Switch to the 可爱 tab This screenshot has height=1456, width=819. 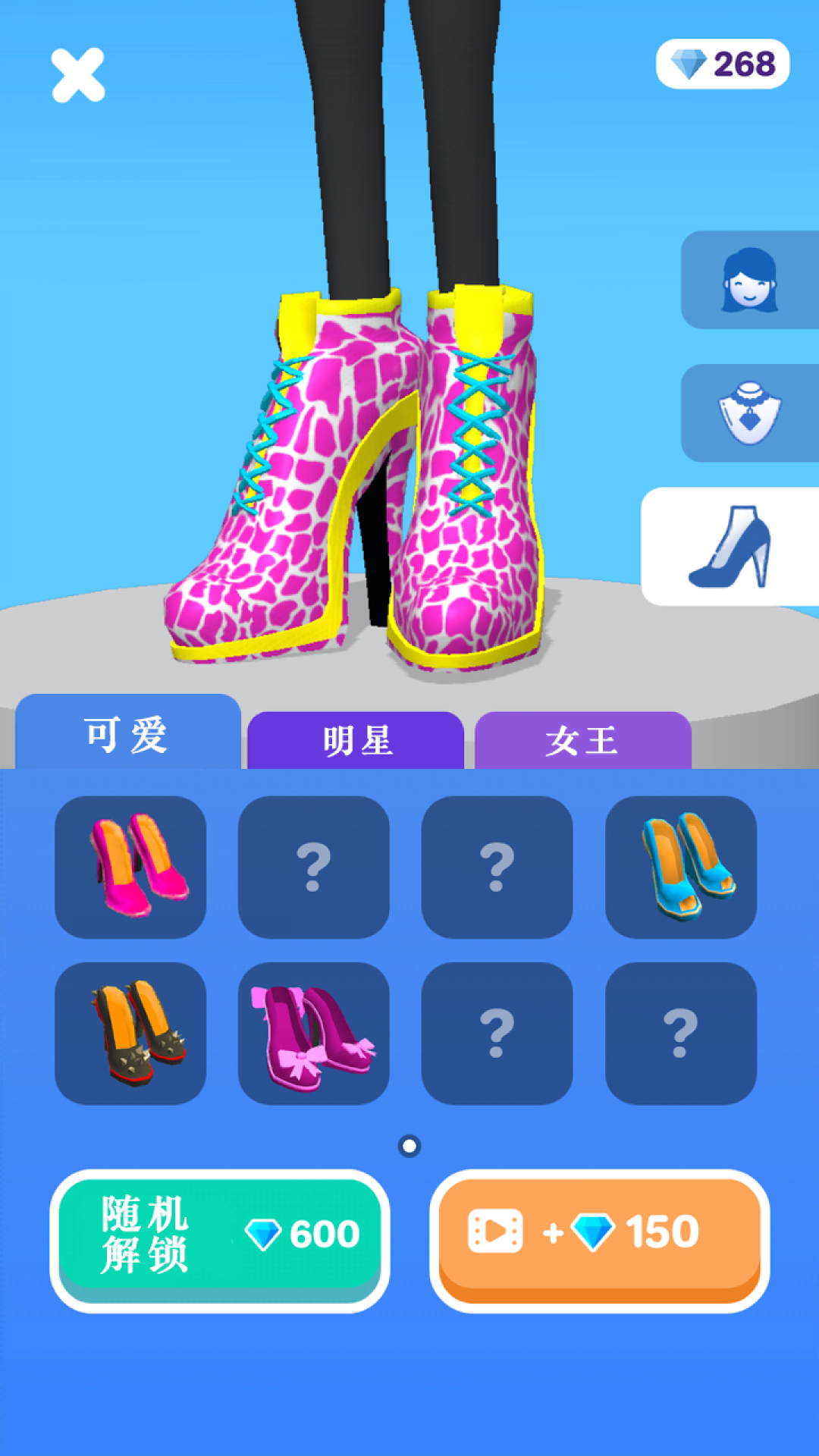[x=127, y=733]
